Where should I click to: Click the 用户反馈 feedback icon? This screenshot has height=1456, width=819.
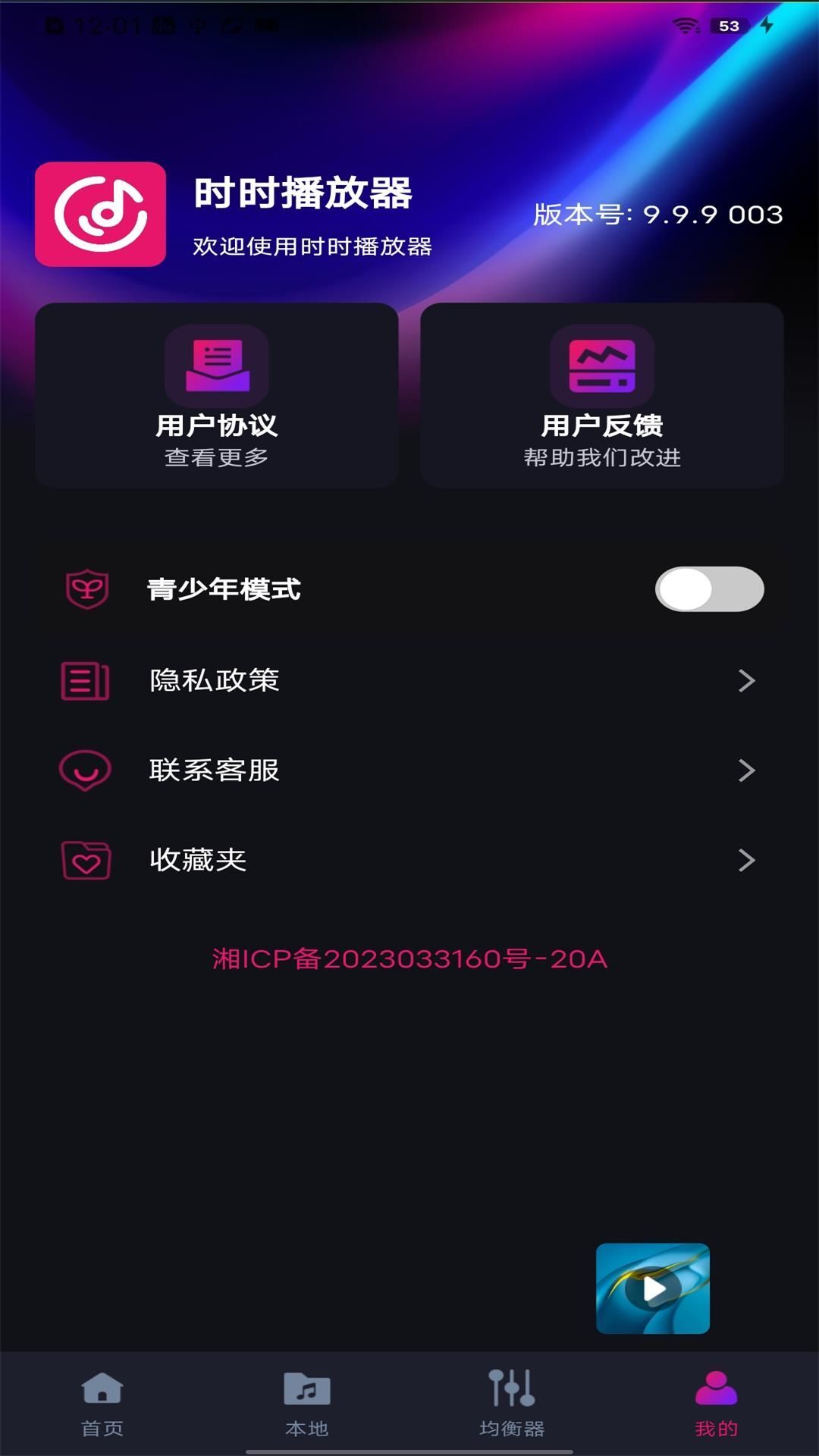point(603,367)
